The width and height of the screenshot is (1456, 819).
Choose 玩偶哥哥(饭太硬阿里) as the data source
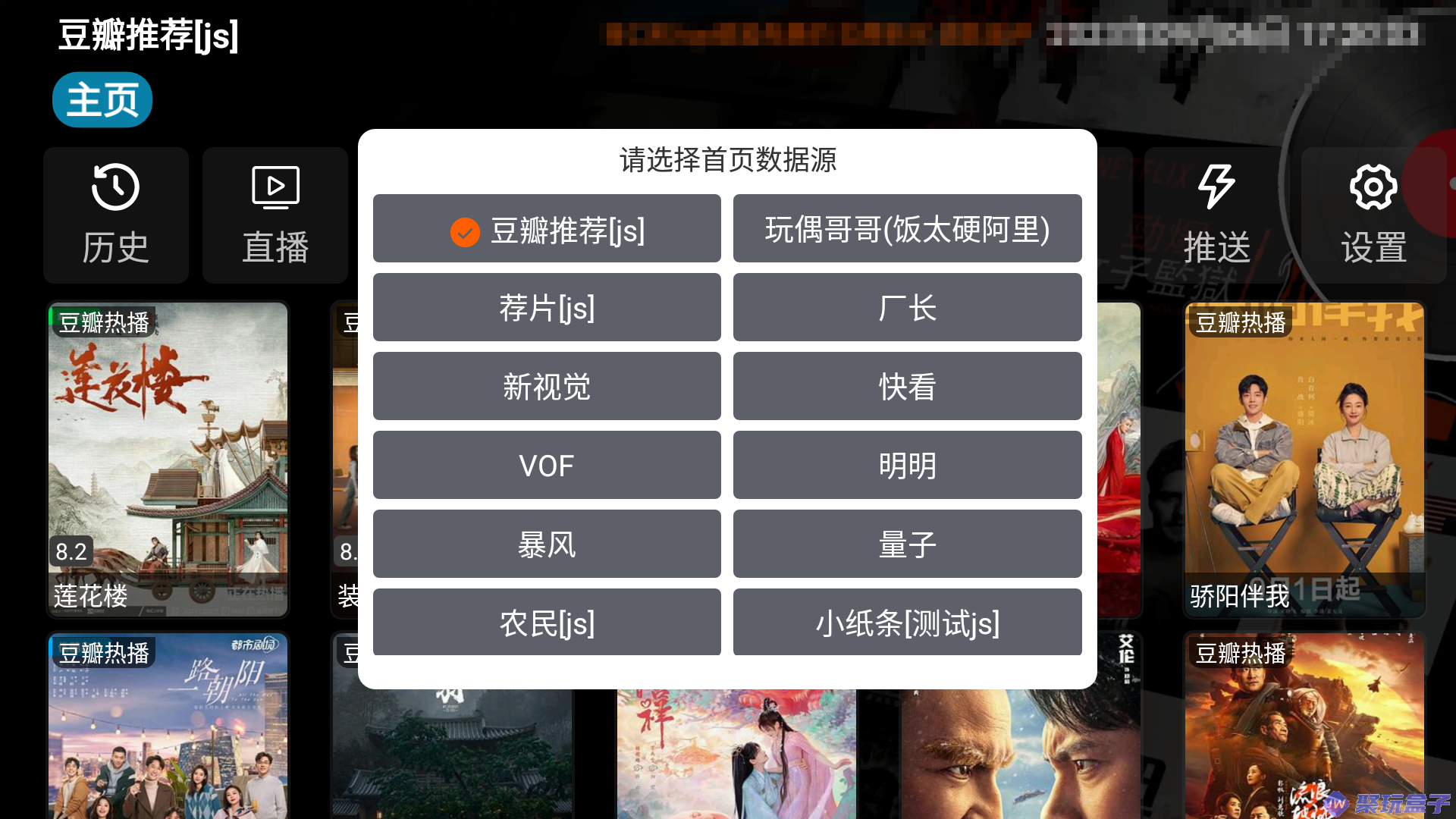pyautogui.click(x=907, y=230)
